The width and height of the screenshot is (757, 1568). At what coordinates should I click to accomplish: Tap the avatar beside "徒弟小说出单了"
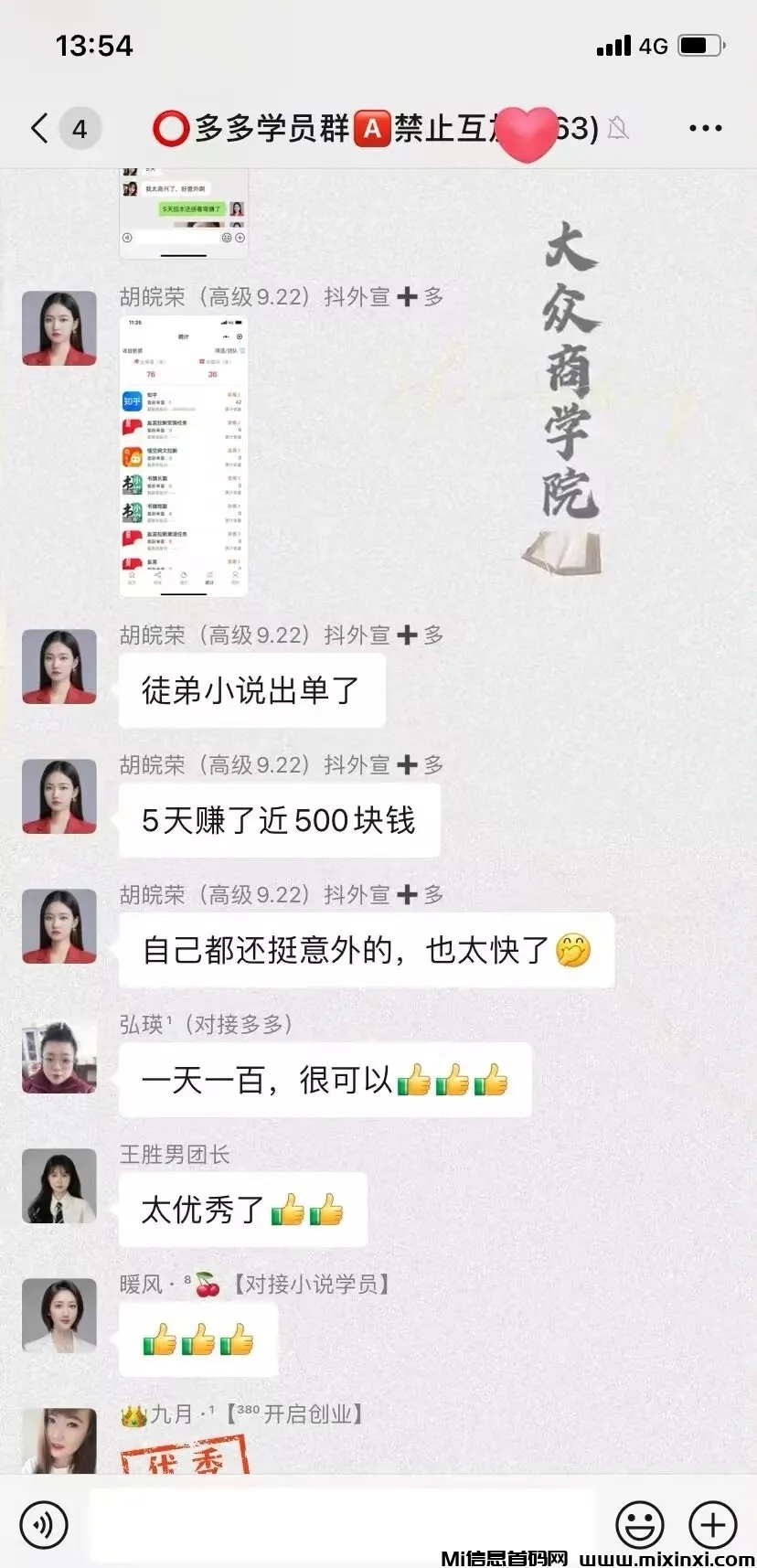pyautogui.click(x=59, y=667)
